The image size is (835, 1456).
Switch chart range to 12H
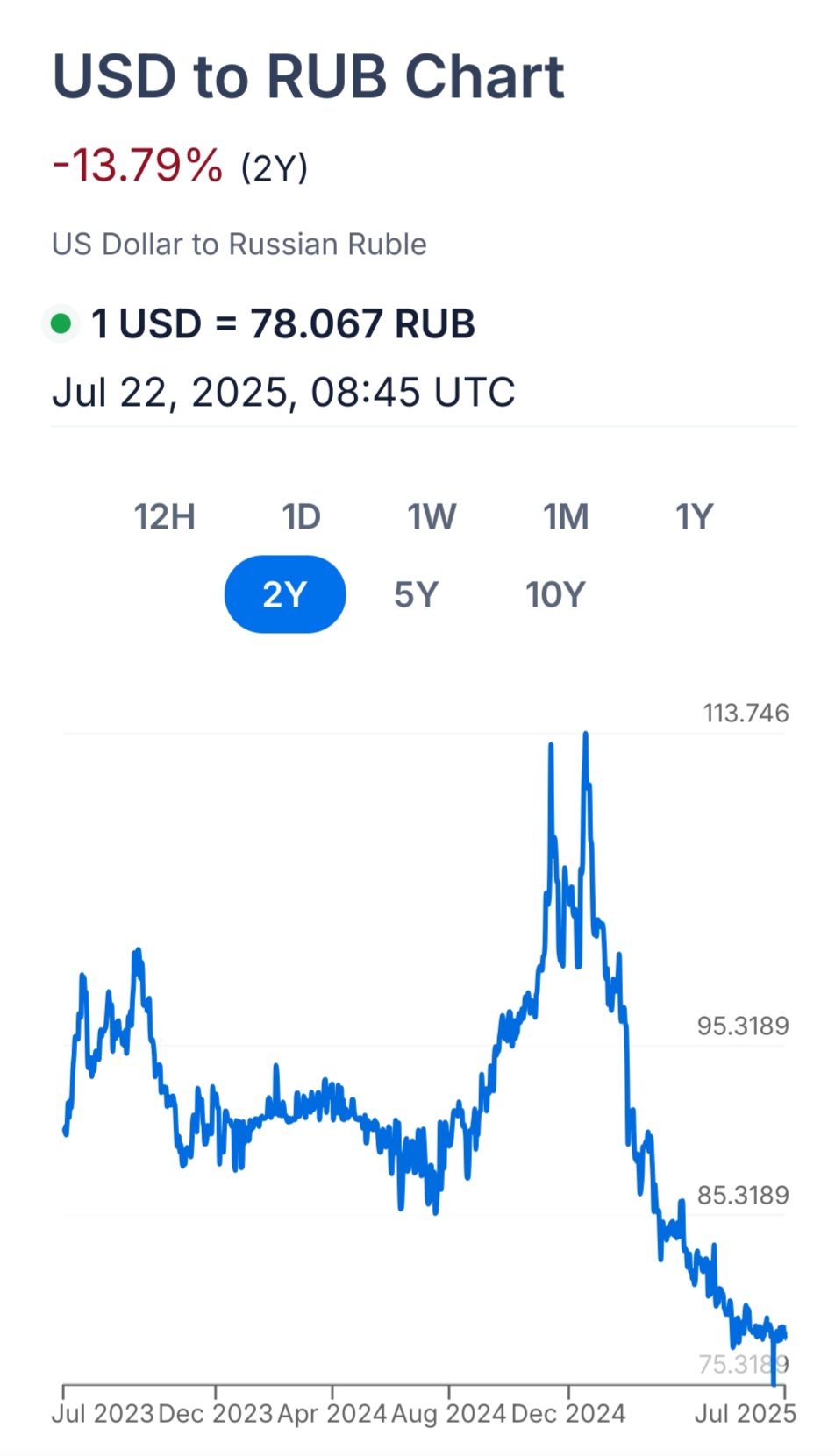pyautogui.click(x=164, y=517)
